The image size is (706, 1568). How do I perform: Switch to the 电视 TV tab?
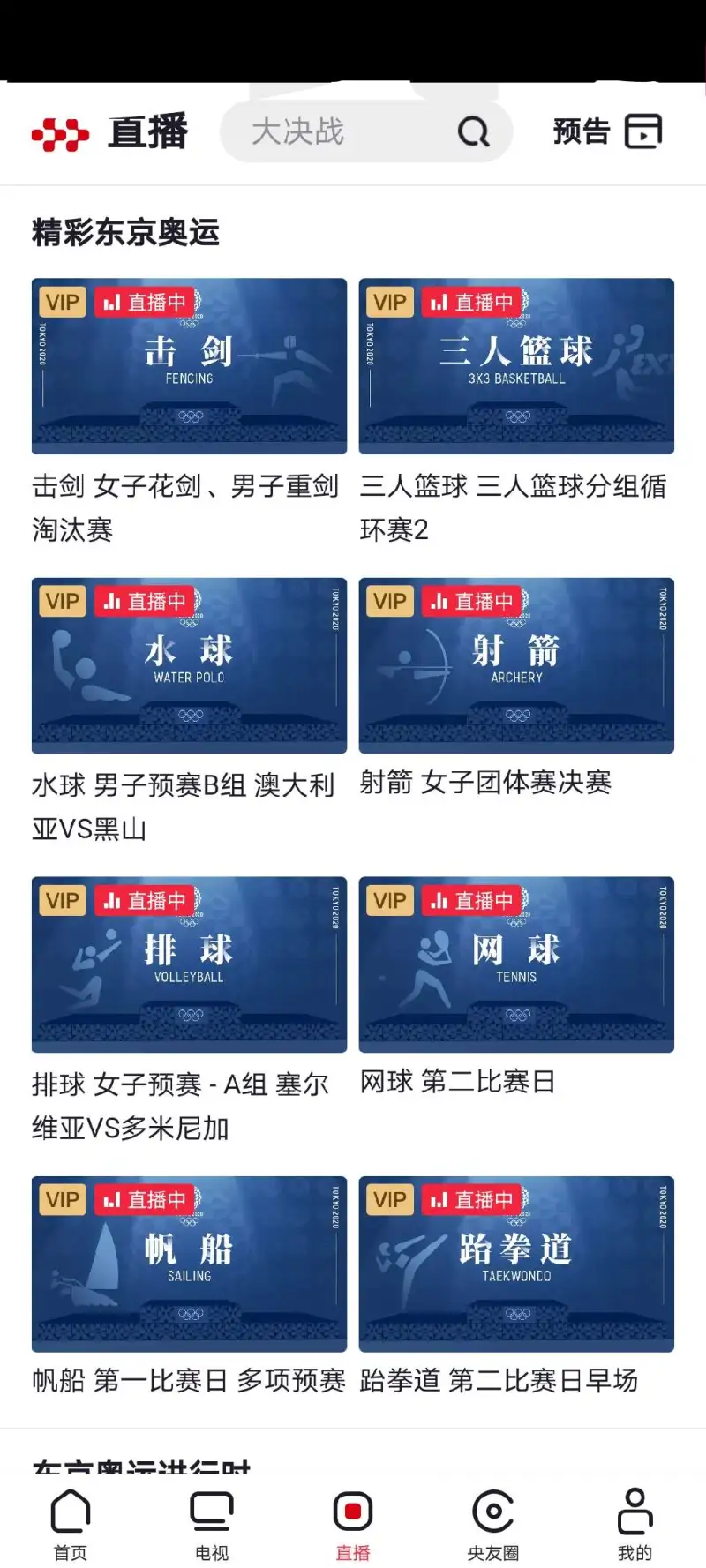(212, 1524)
